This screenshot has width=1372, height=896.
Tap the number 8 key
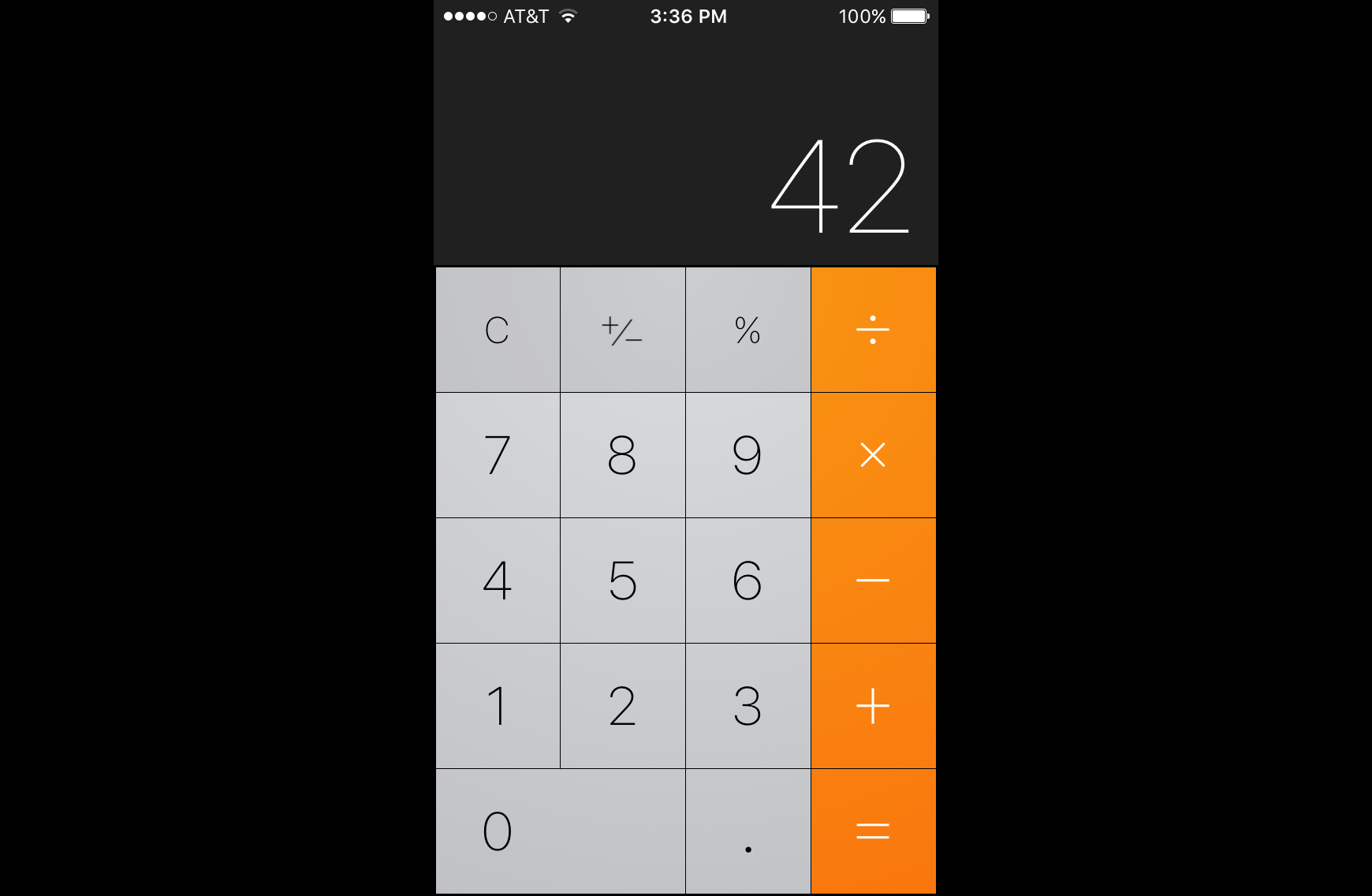click(622, 455)
